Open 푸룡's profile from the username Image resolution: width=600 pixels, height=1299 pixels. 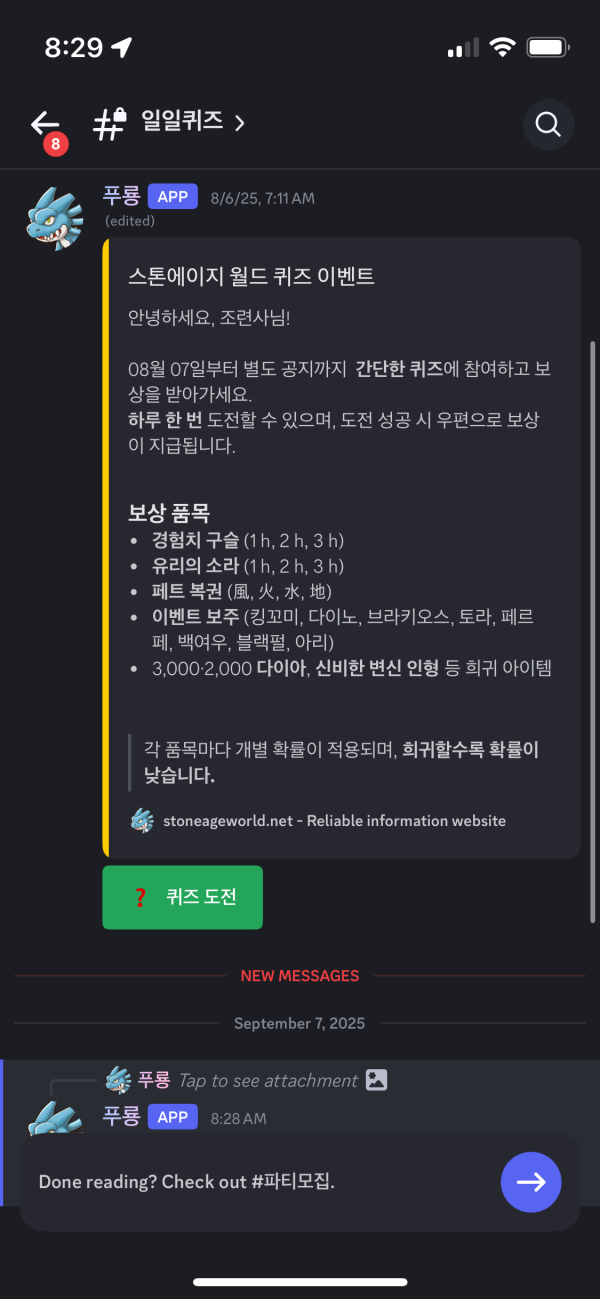[x=121, y=197]
